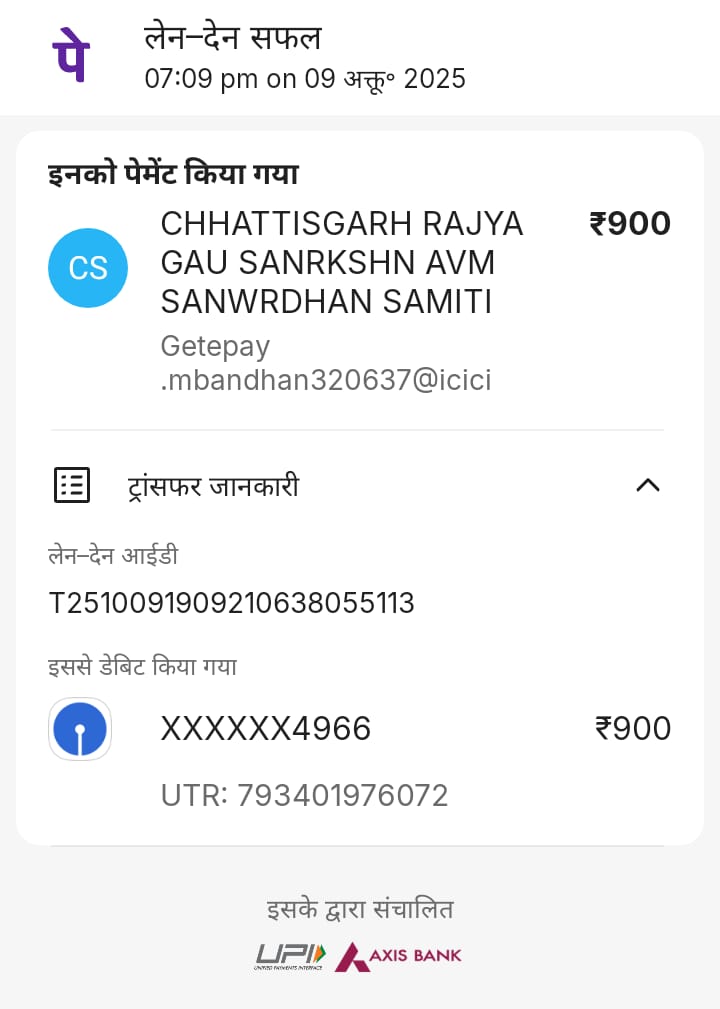Collapse the ट्रांसफर जानकारी section

(x=648, y=486)
